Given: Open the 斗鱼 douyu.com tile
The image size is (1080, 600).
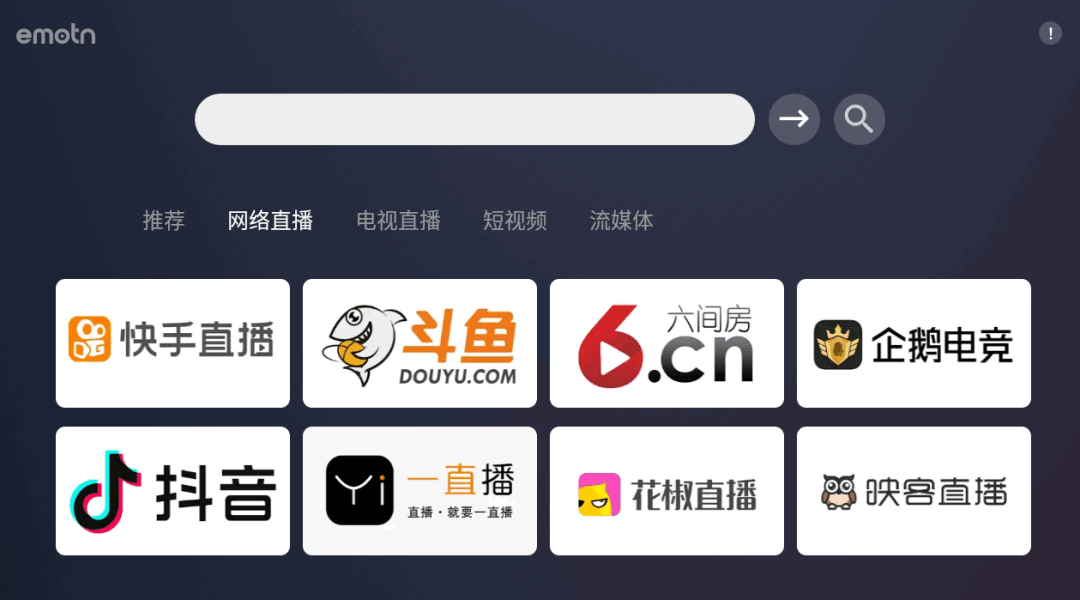Looking at the screenshot, I should pyautogui.click(x=420, y=343).
